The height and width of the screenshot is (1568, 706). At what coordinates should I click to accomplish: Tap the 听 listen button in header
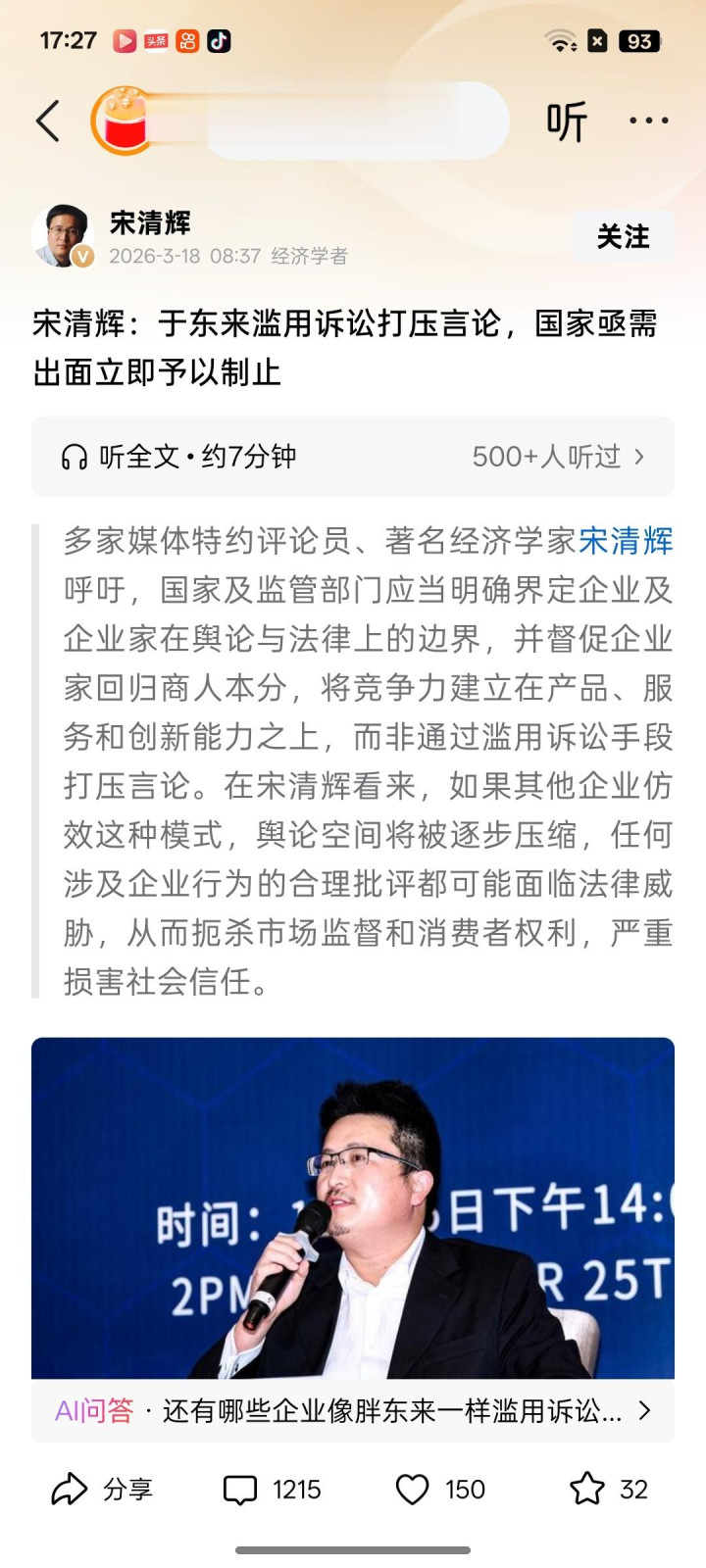[566, 122]
